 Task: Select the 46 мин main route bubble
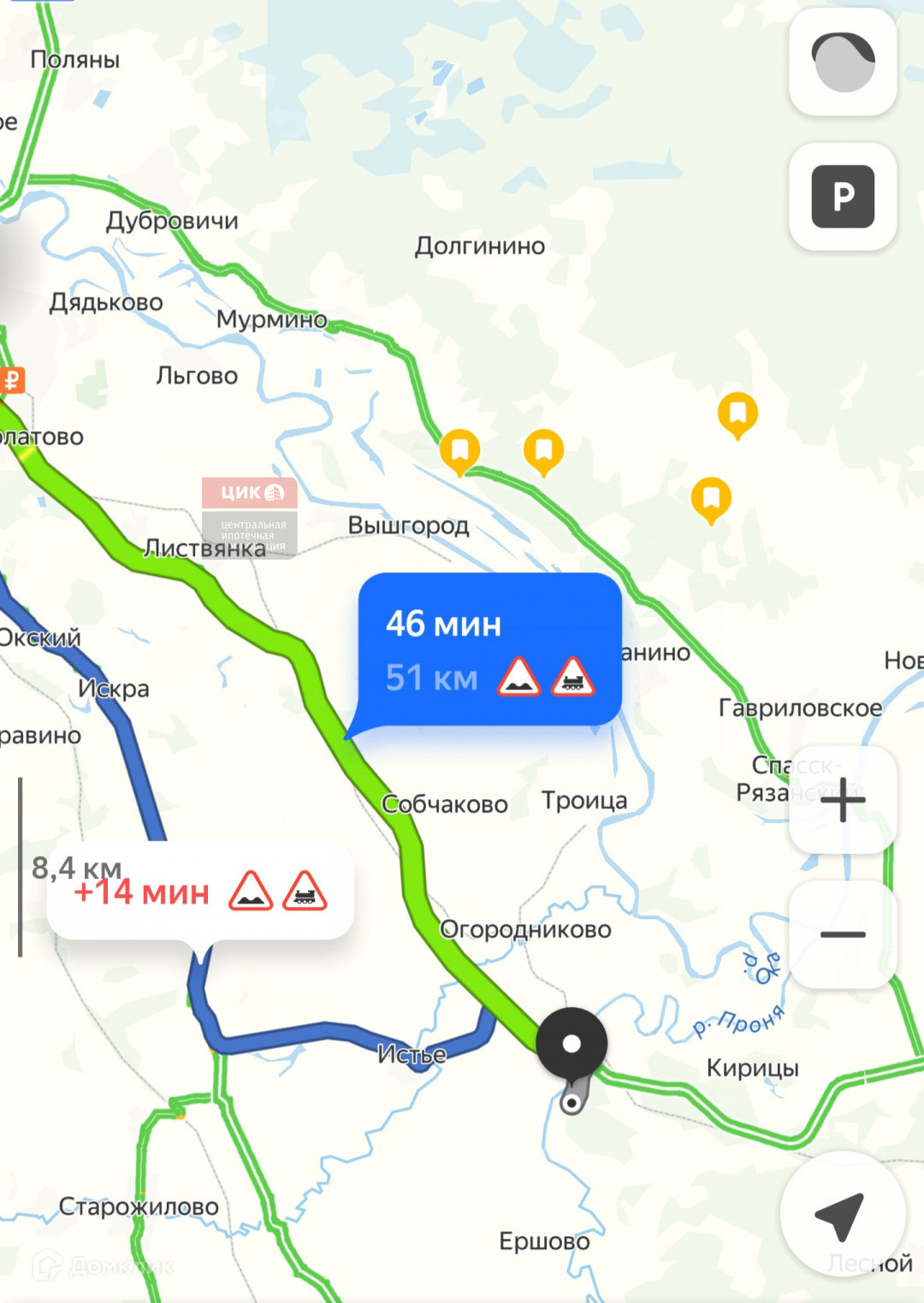point(489,649)
